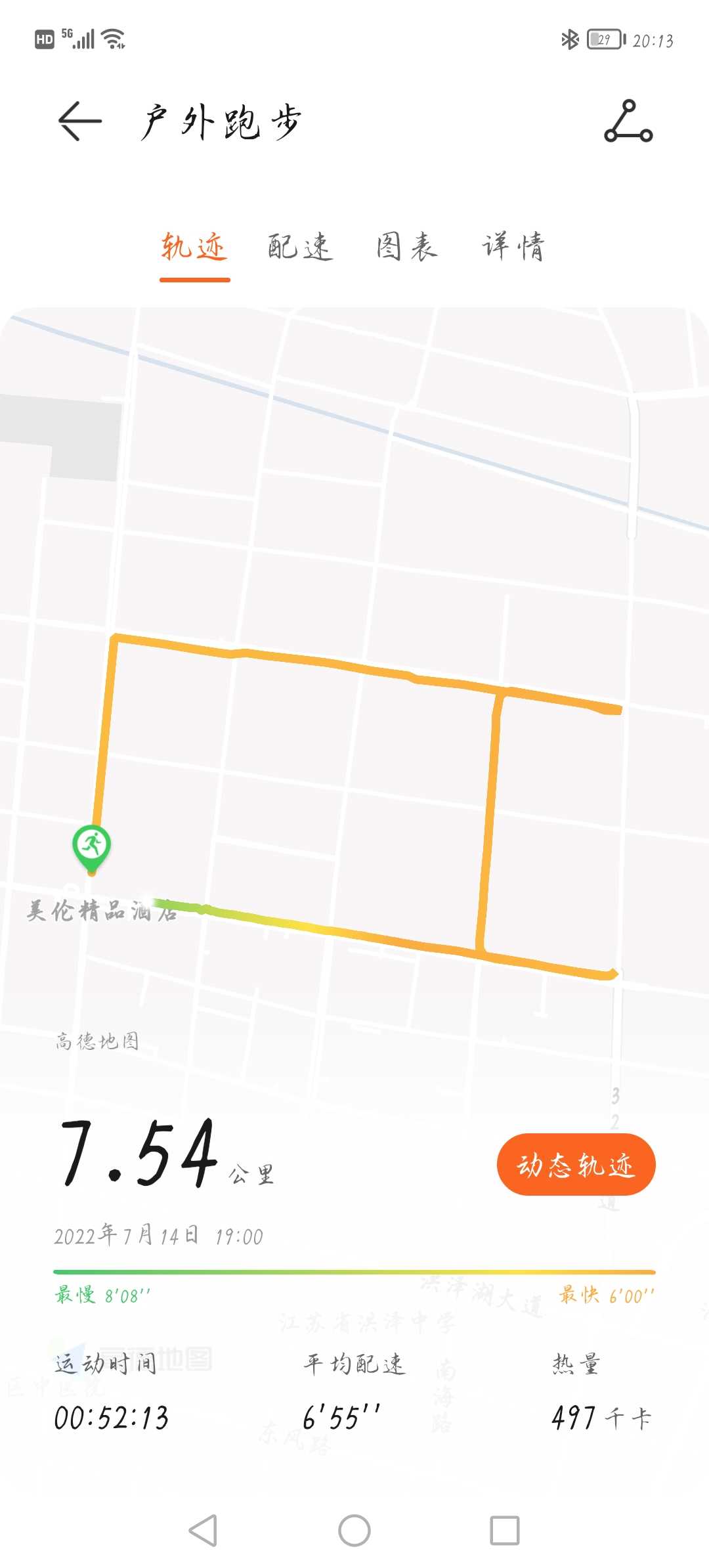View the 详情 tab
Screen dimensions: 709x1568
[x=513, y=247]
